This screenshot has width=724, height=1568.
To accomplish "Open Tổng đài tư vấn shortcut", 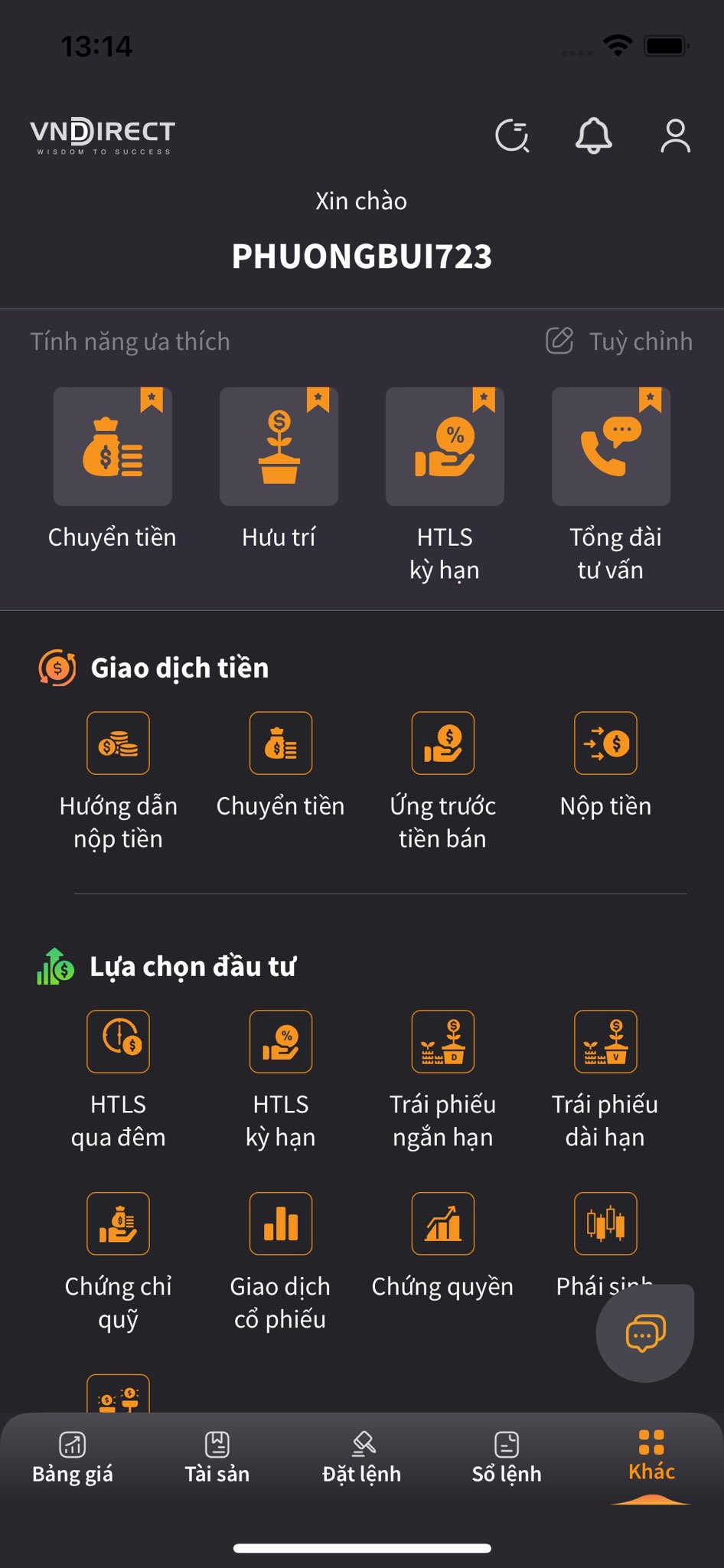I will (x=611, y=447).
